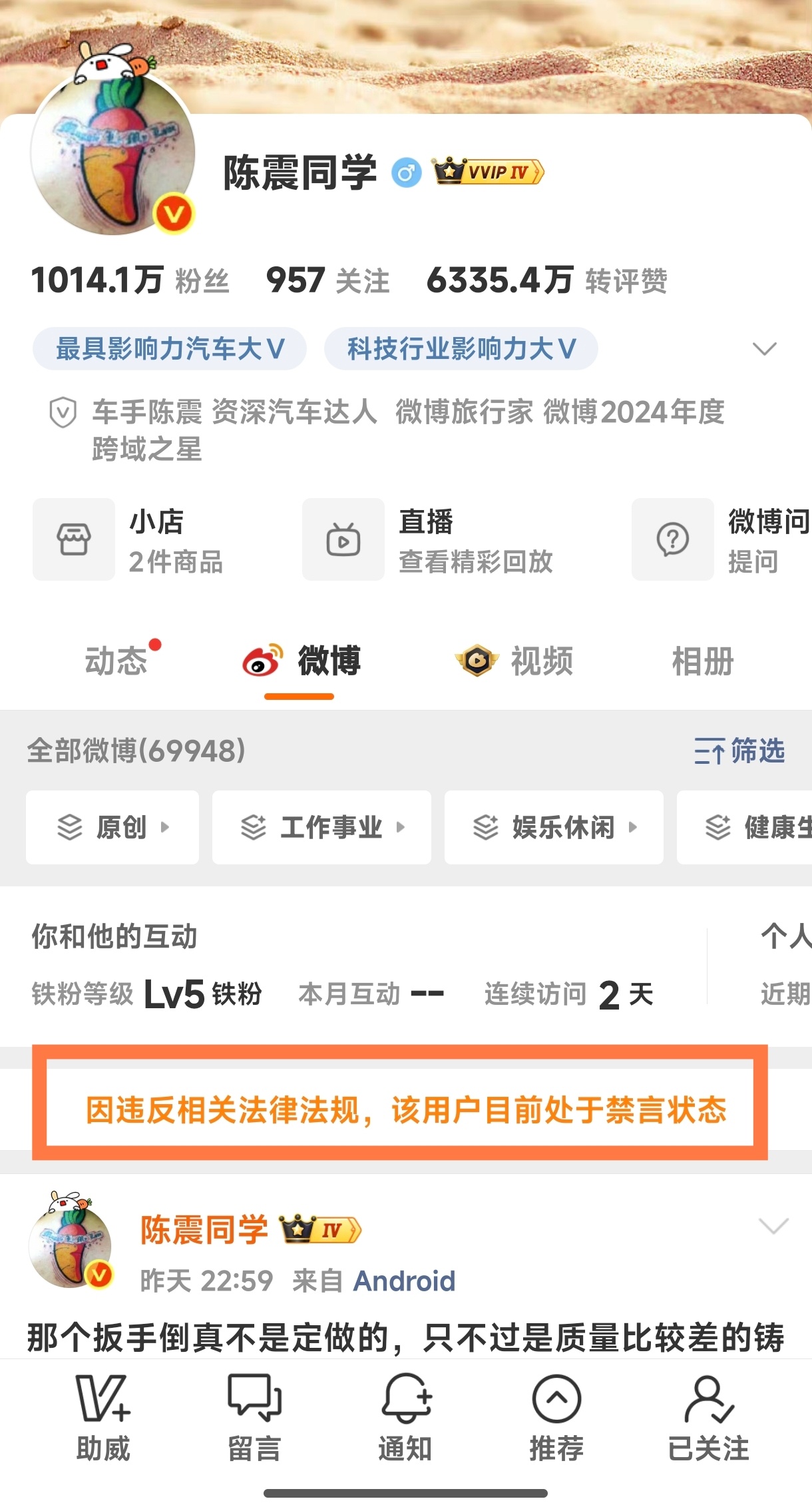
Task: Click the male gender symbol next to the username
Action: pos(407,172)
